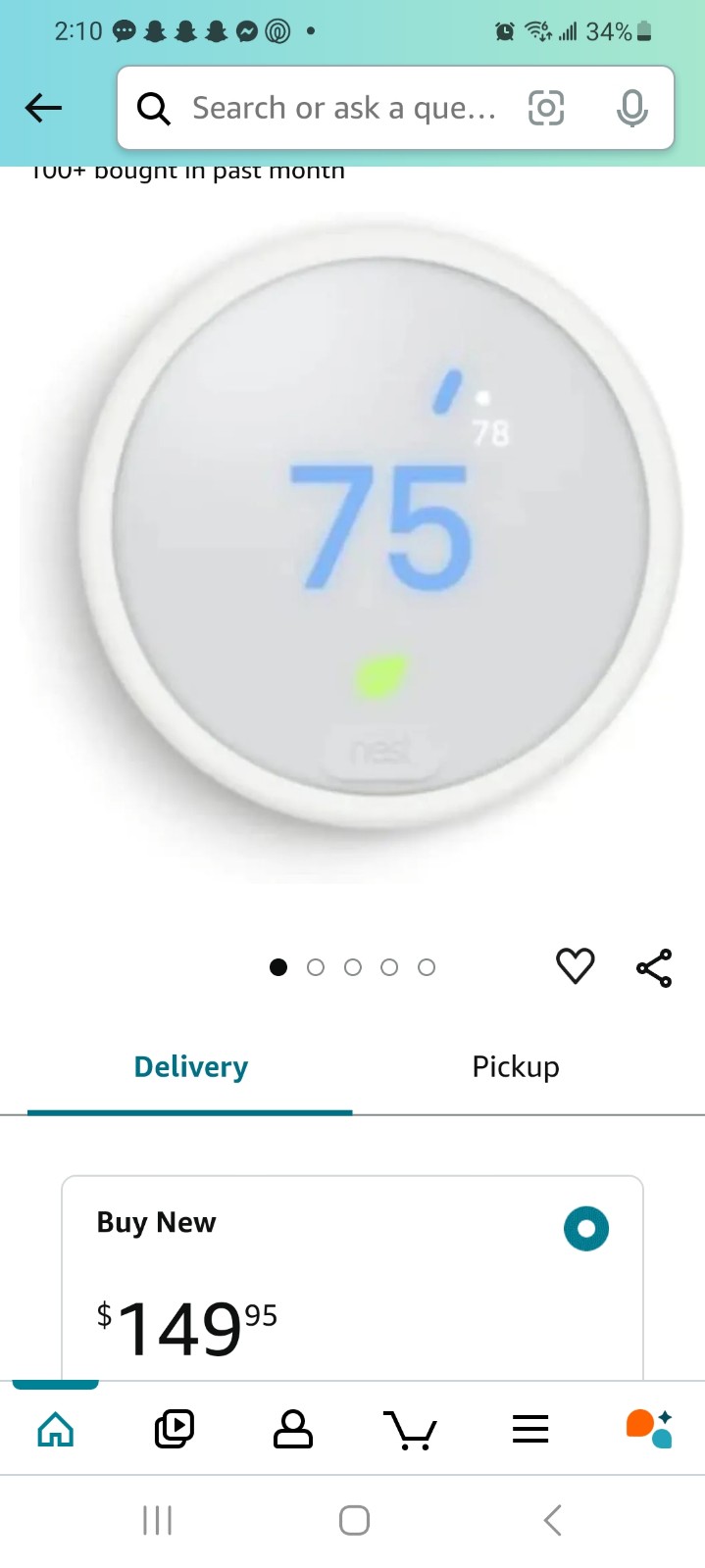This screenshot has width=705, height=1568.
Task: Open the Rufus AI assistant
Action: point(649,1430)
